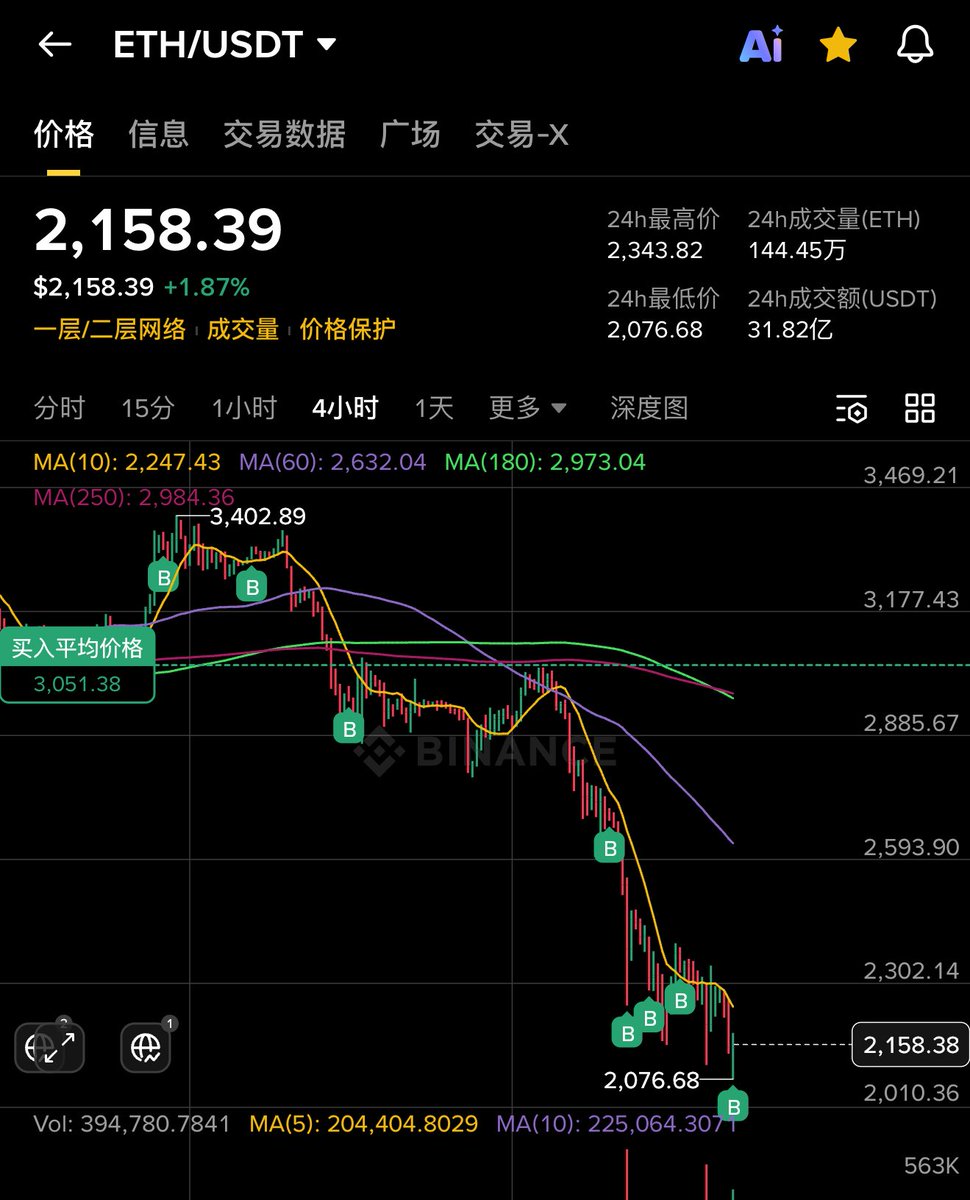Switch to the 信息 tab

coord(158,134)
